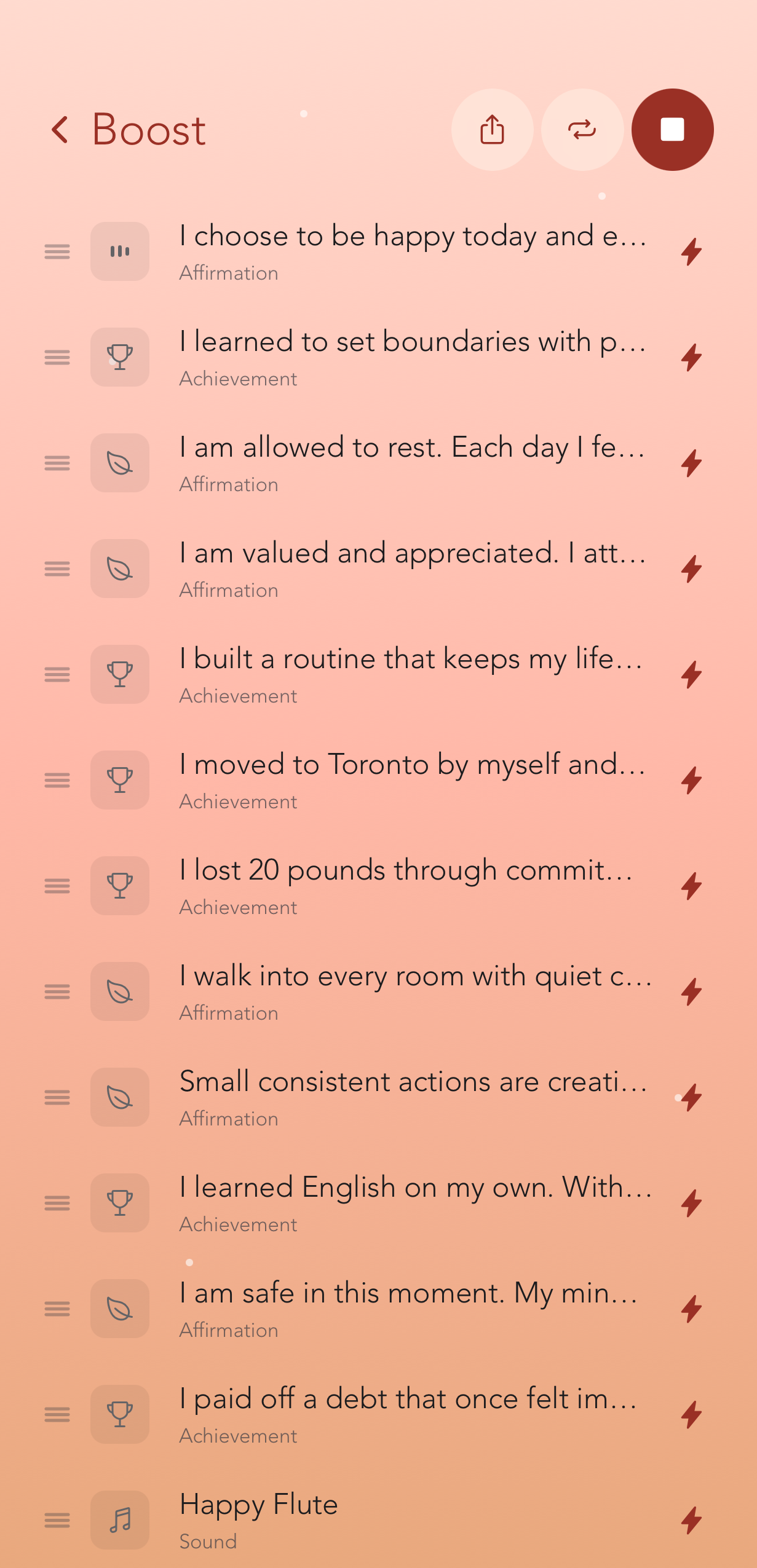Go back from the Boost screen
Viewport: 757px width, 1568px height.
(60, 130)
